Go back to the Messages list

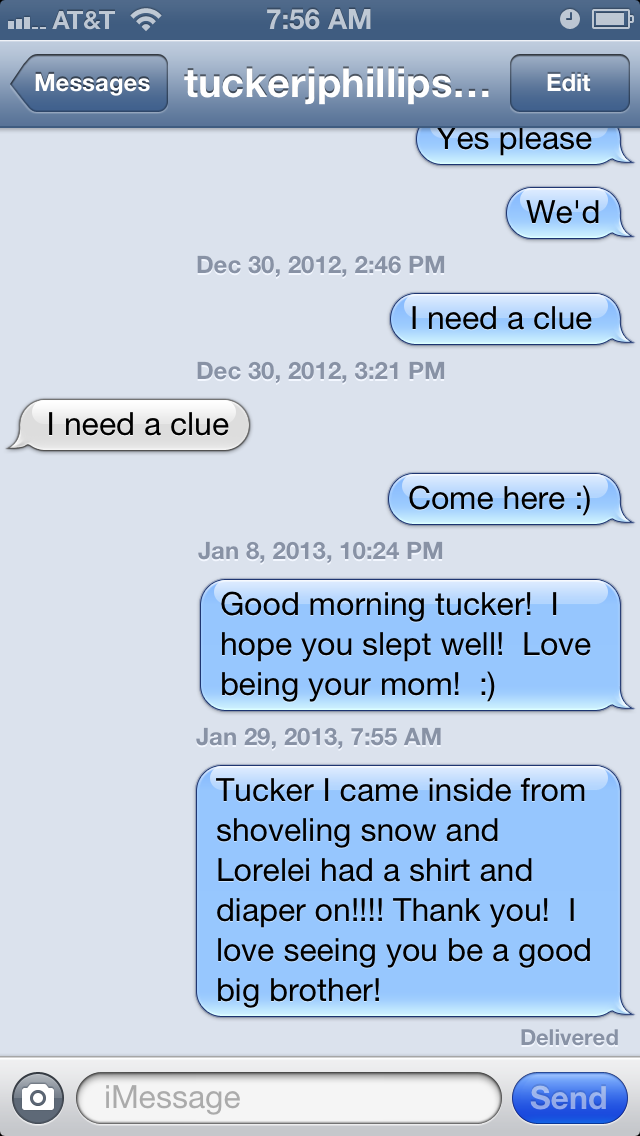(89, 83)
